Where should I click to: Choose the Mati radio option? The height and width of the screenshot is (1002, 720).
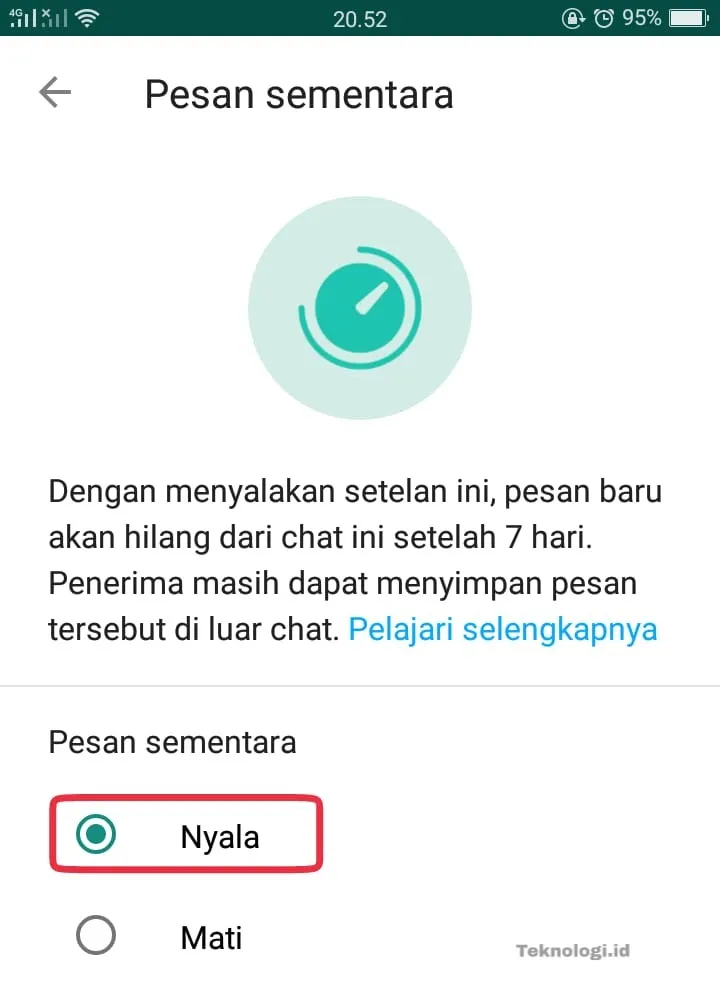(x=96, y=937)
